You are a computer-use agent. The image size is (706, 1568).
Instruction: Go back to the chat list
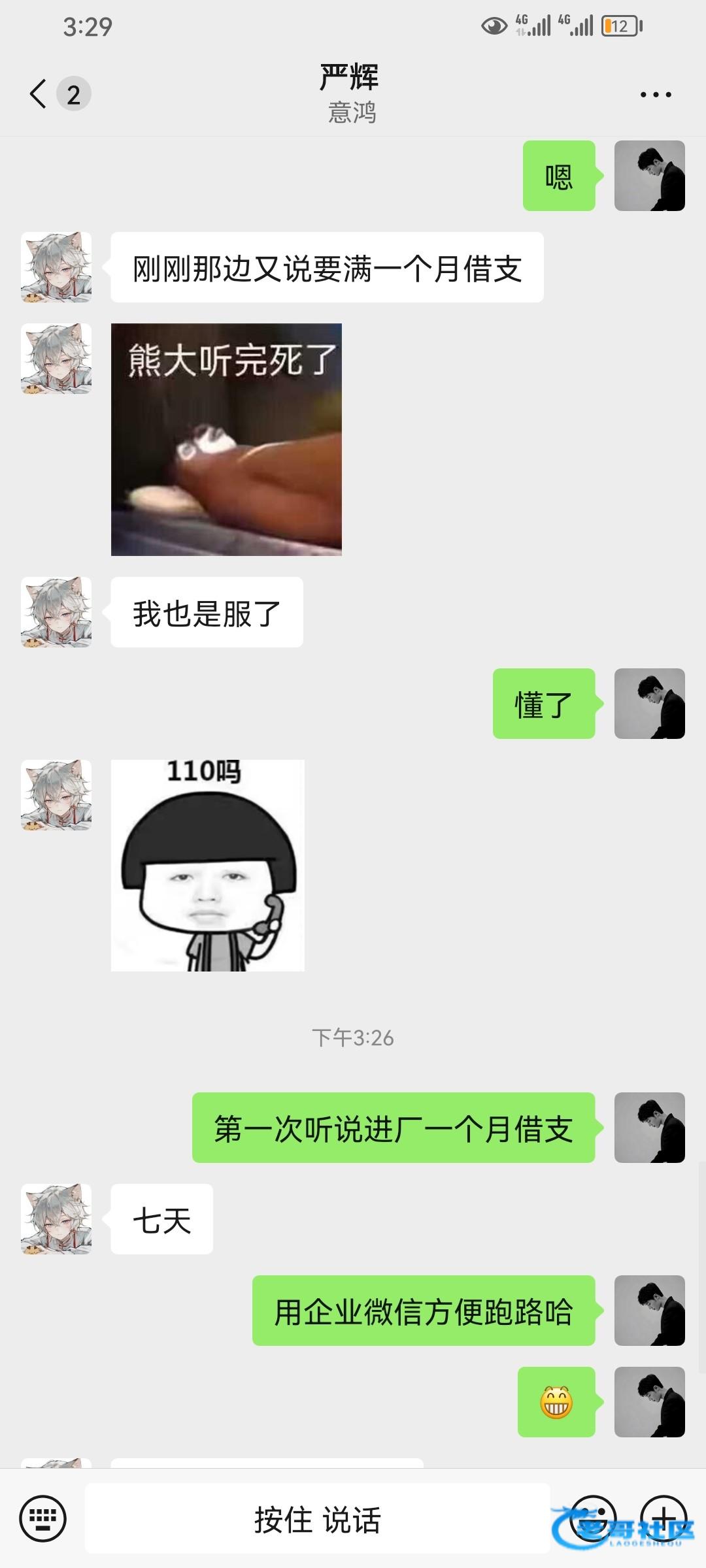pyautogui.click(x=39, y=94)
